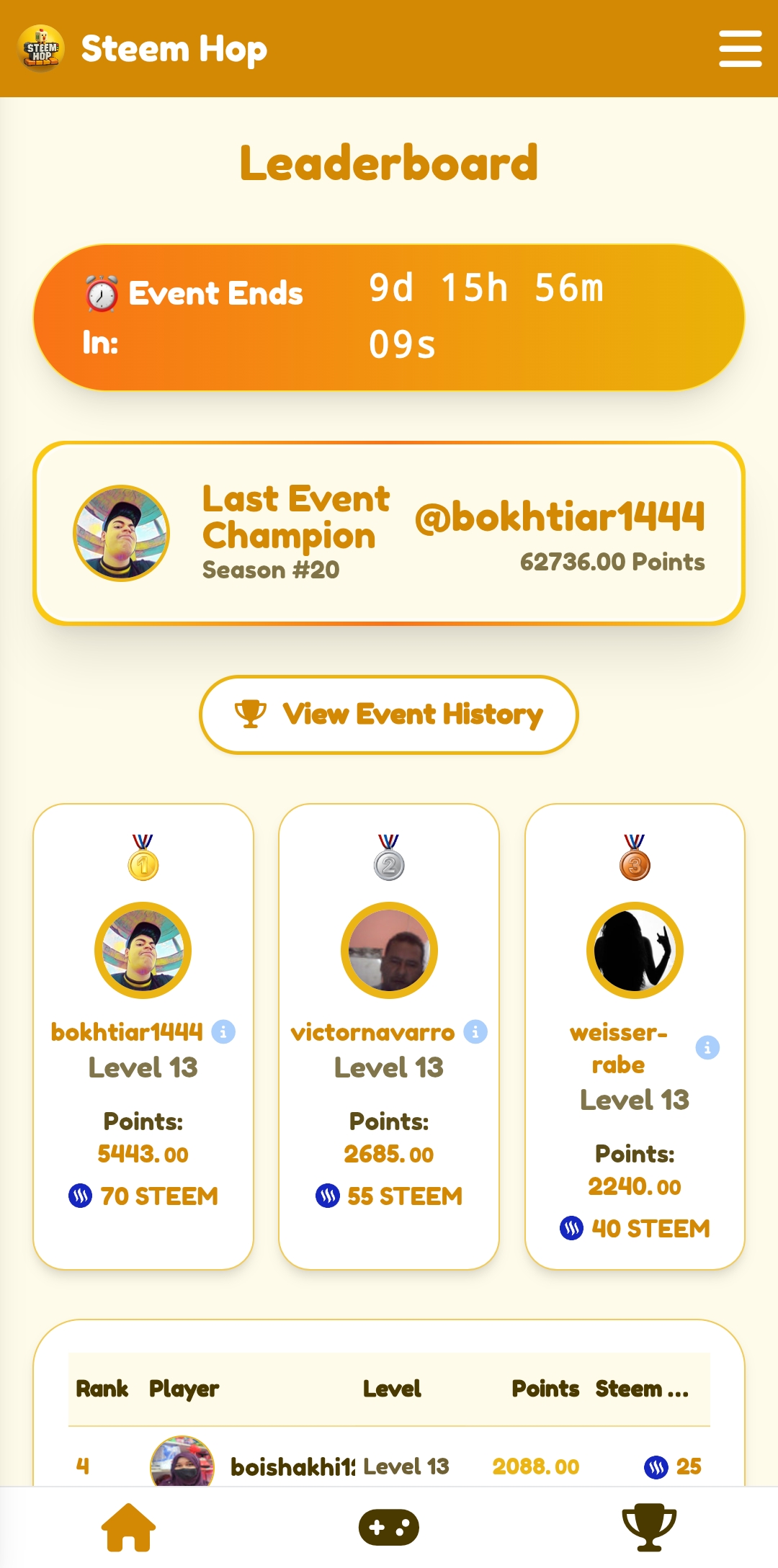
Task: Show info for victornavarro
Action: [x=475, y=1032]
